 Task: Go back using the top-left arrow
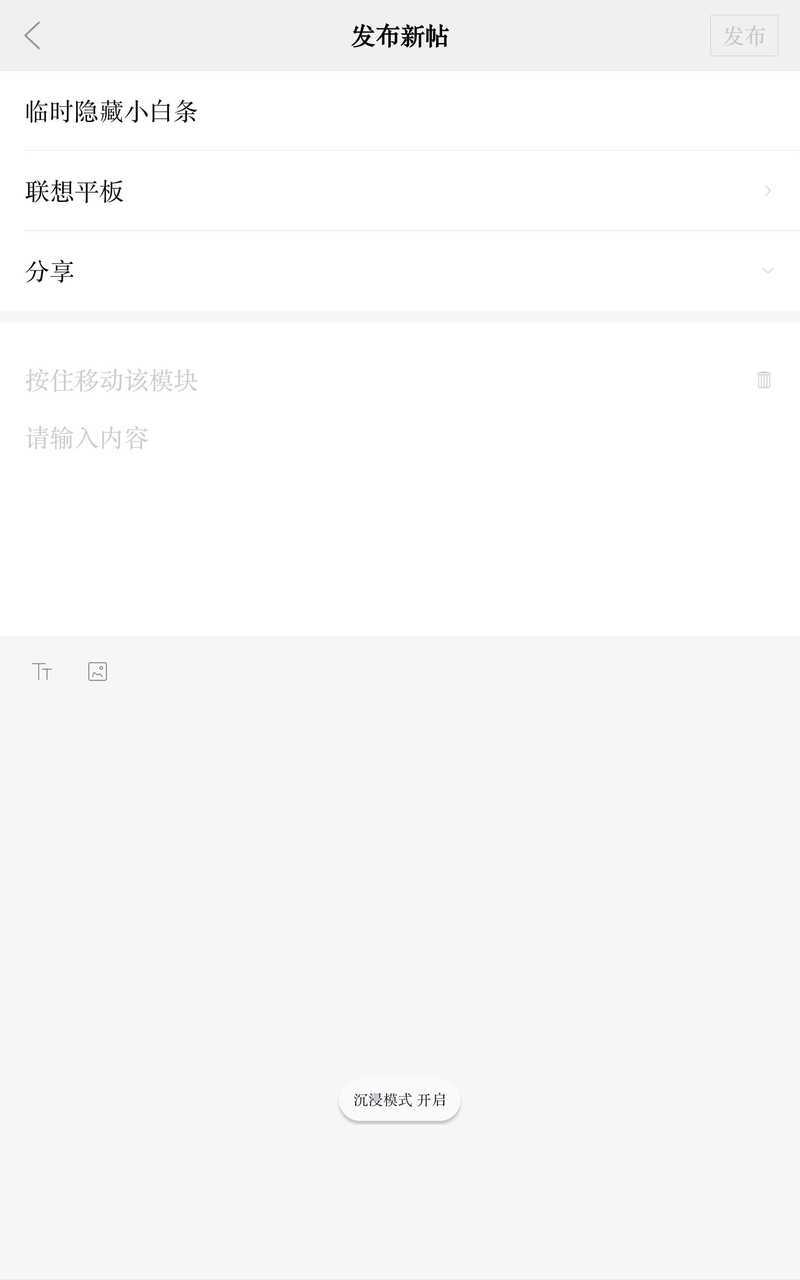(33, 36)
